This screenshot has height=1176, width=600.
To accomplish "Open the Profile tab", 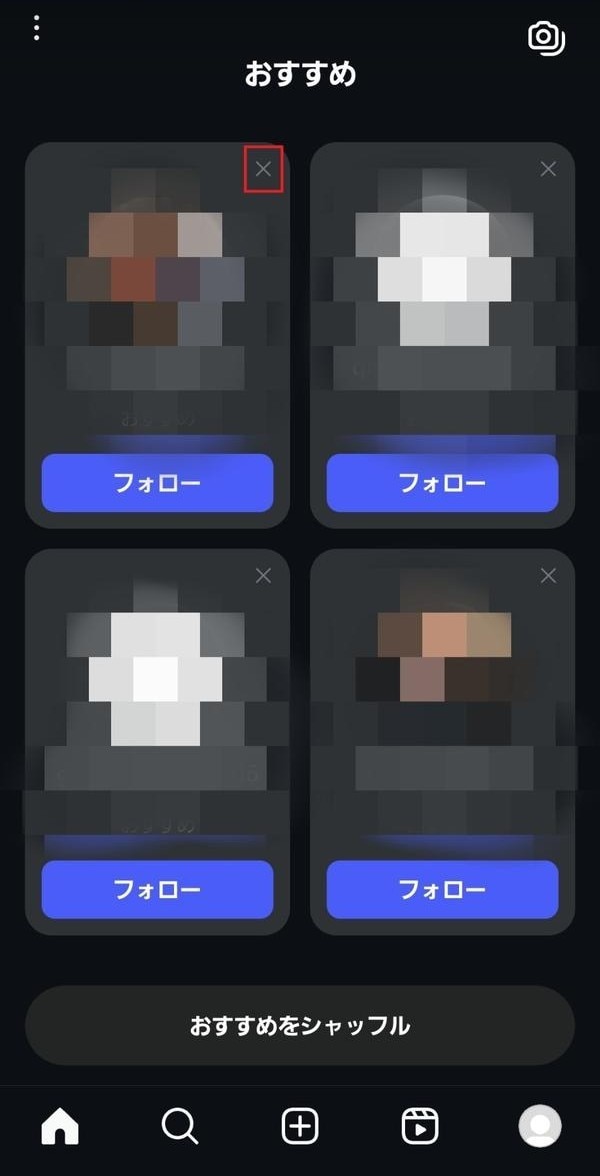I will [x=540, y=1127].
